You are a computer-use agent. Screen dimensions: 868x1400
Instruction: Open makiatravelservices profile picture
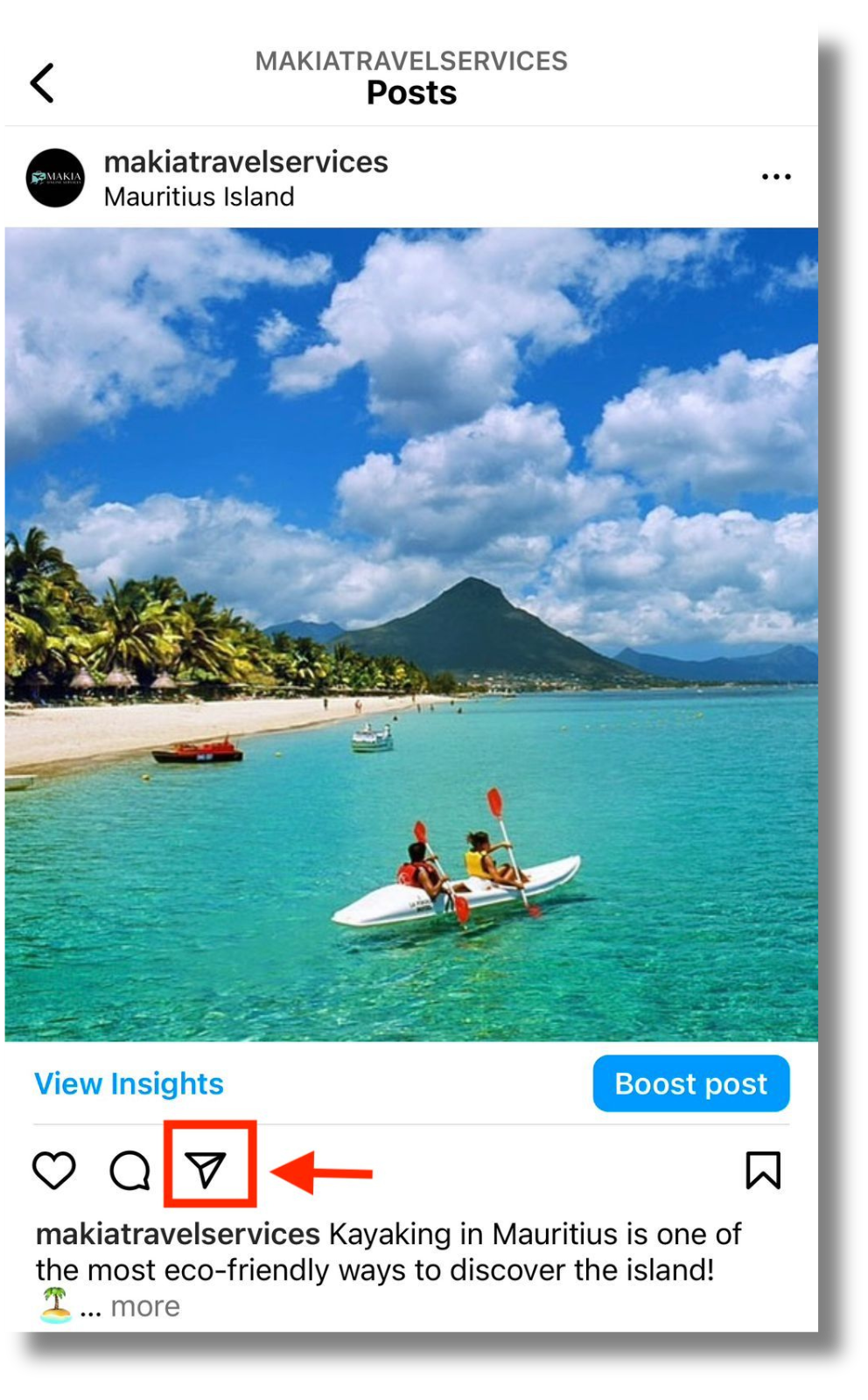click(x=55, y=178)
